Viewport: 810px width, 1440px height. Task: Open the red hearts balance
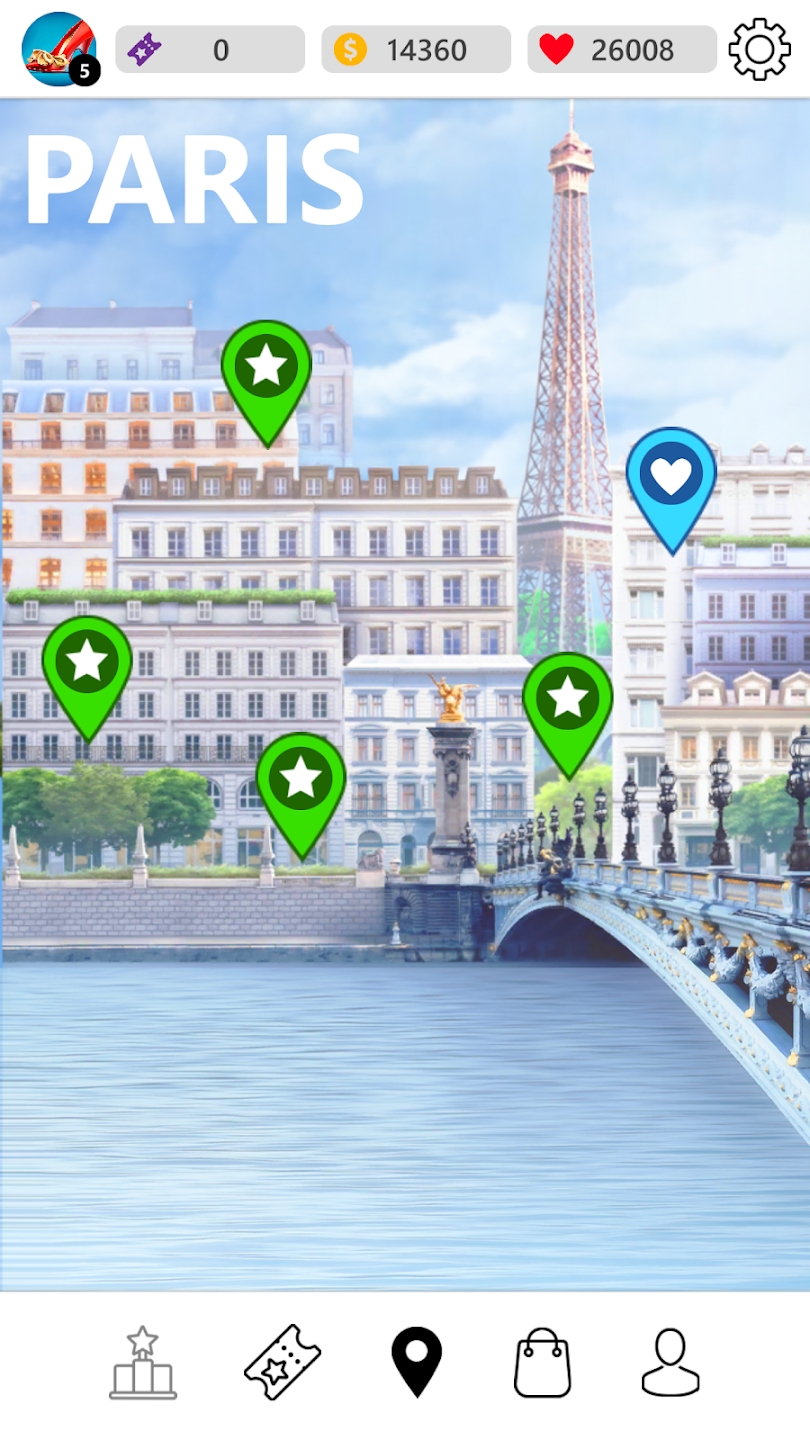coord(622,49)
